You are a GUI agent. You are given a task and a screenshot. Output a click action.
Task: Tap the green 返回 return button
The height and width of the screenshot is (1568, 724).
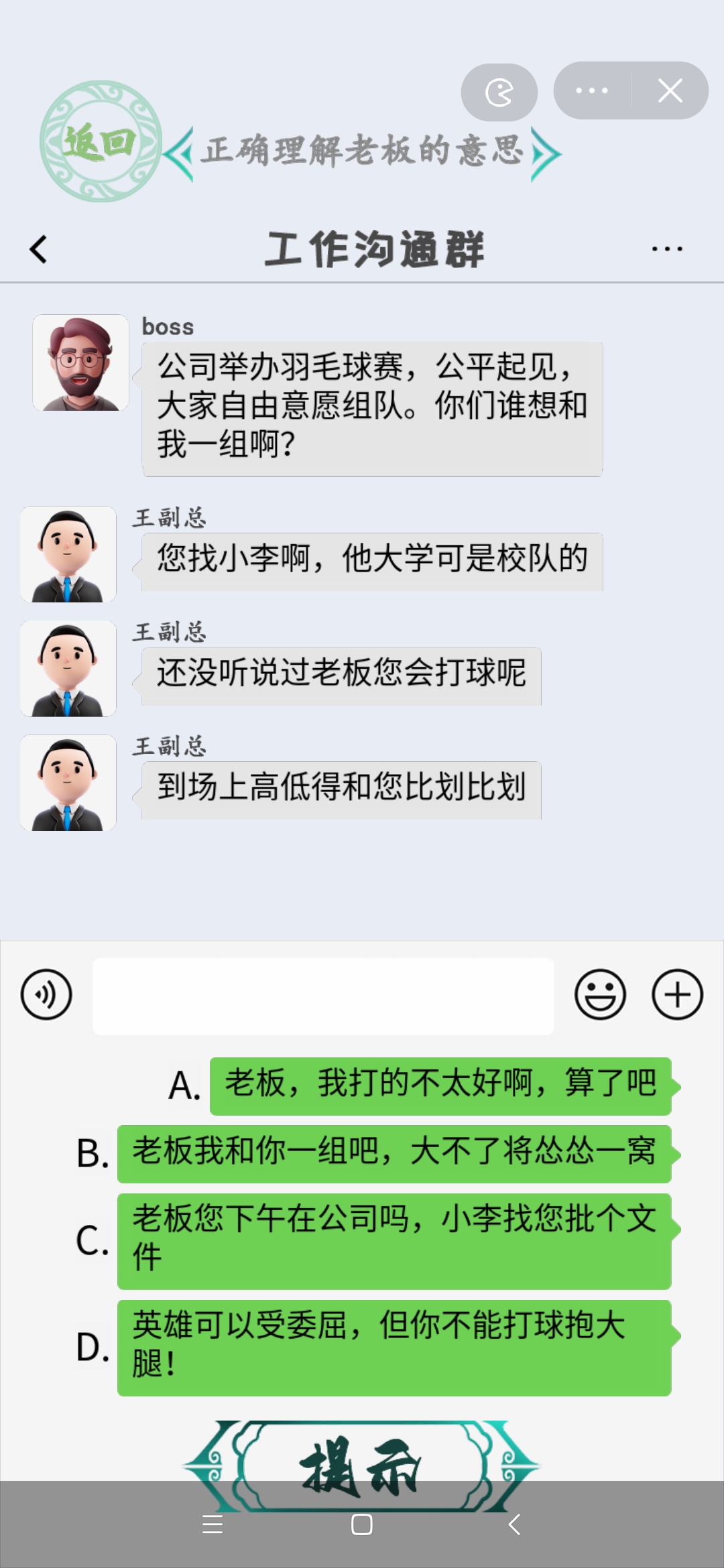coord(101,142)
